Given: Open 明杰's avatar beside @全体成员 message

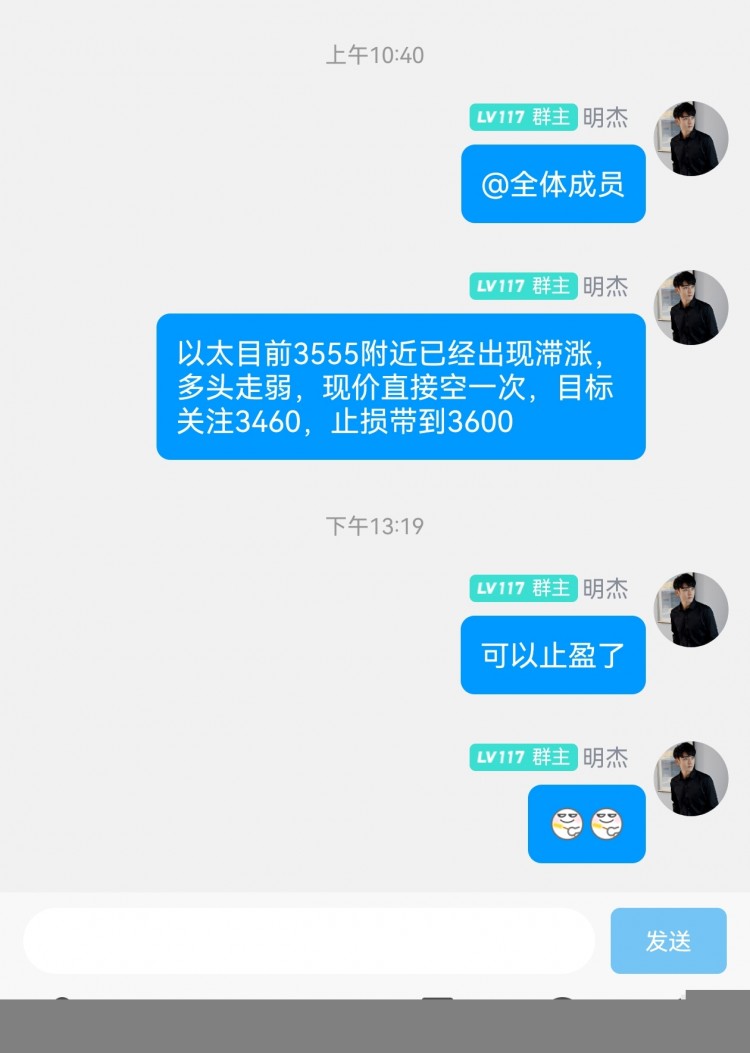Looking at the screenshot, I should (x=691, y=138).
